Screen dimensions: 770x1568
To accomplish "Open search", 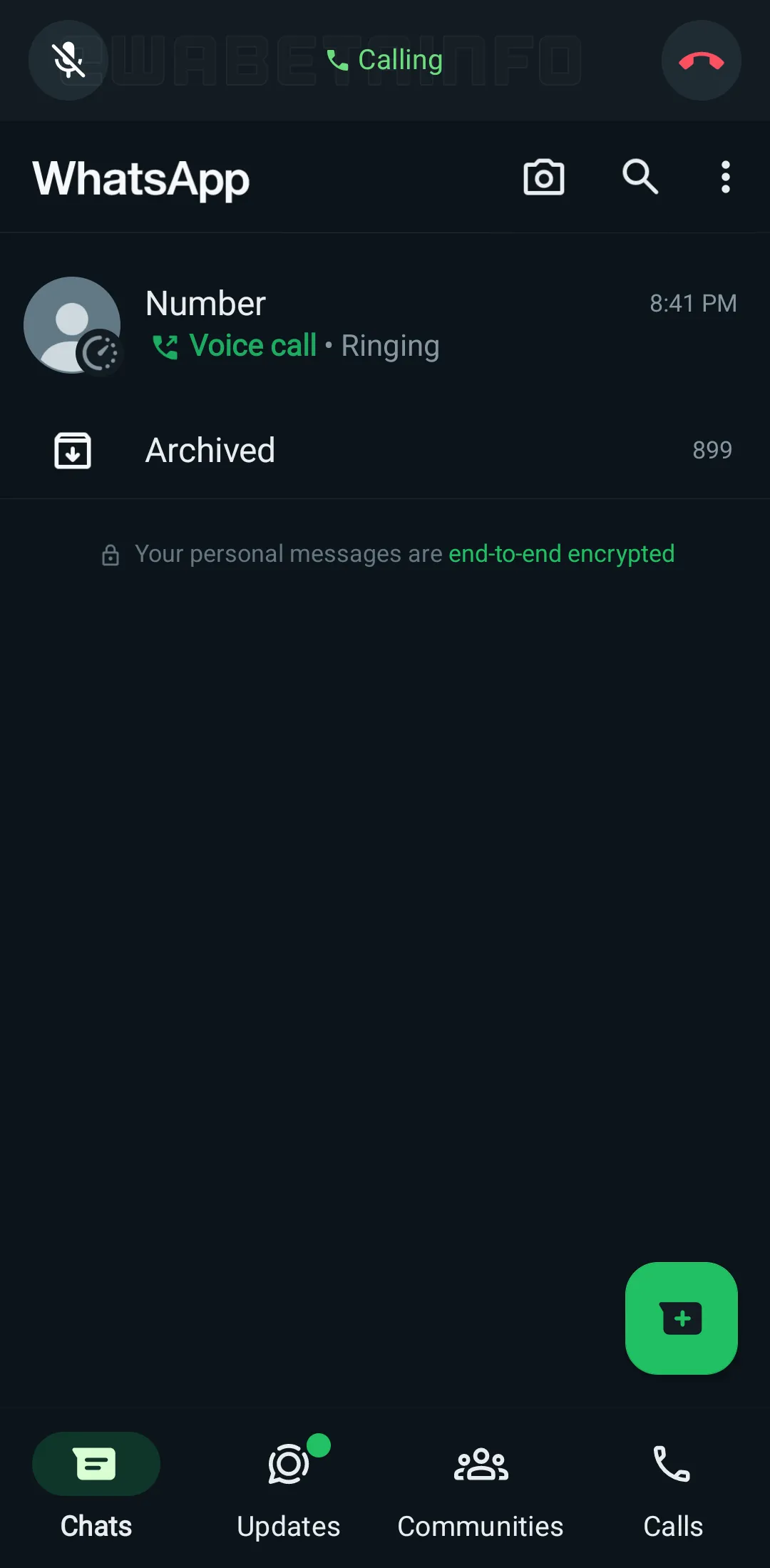I will click(x=640, y=177).
